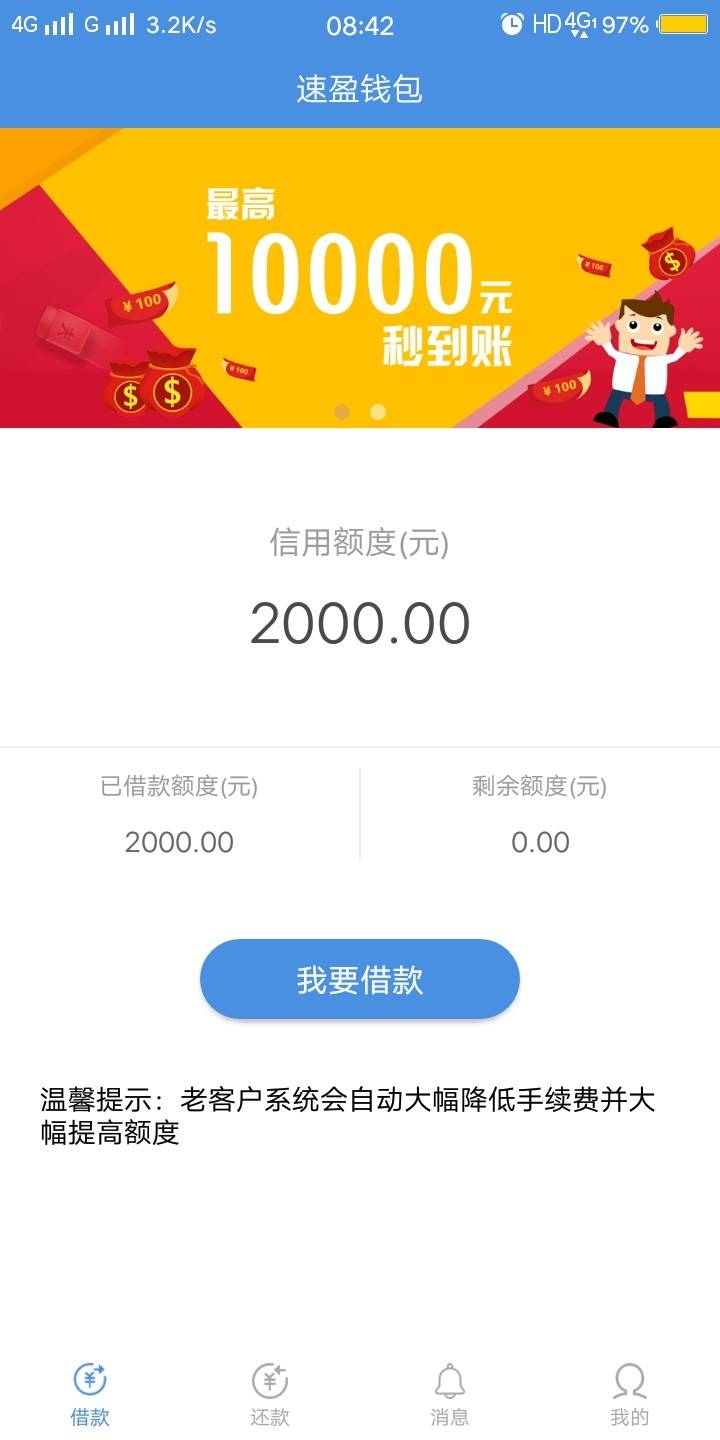The width and height of the screenshot is (720, 1440).
Task: Tap the 我要借款 button
Action: click(x=360, y=979)
